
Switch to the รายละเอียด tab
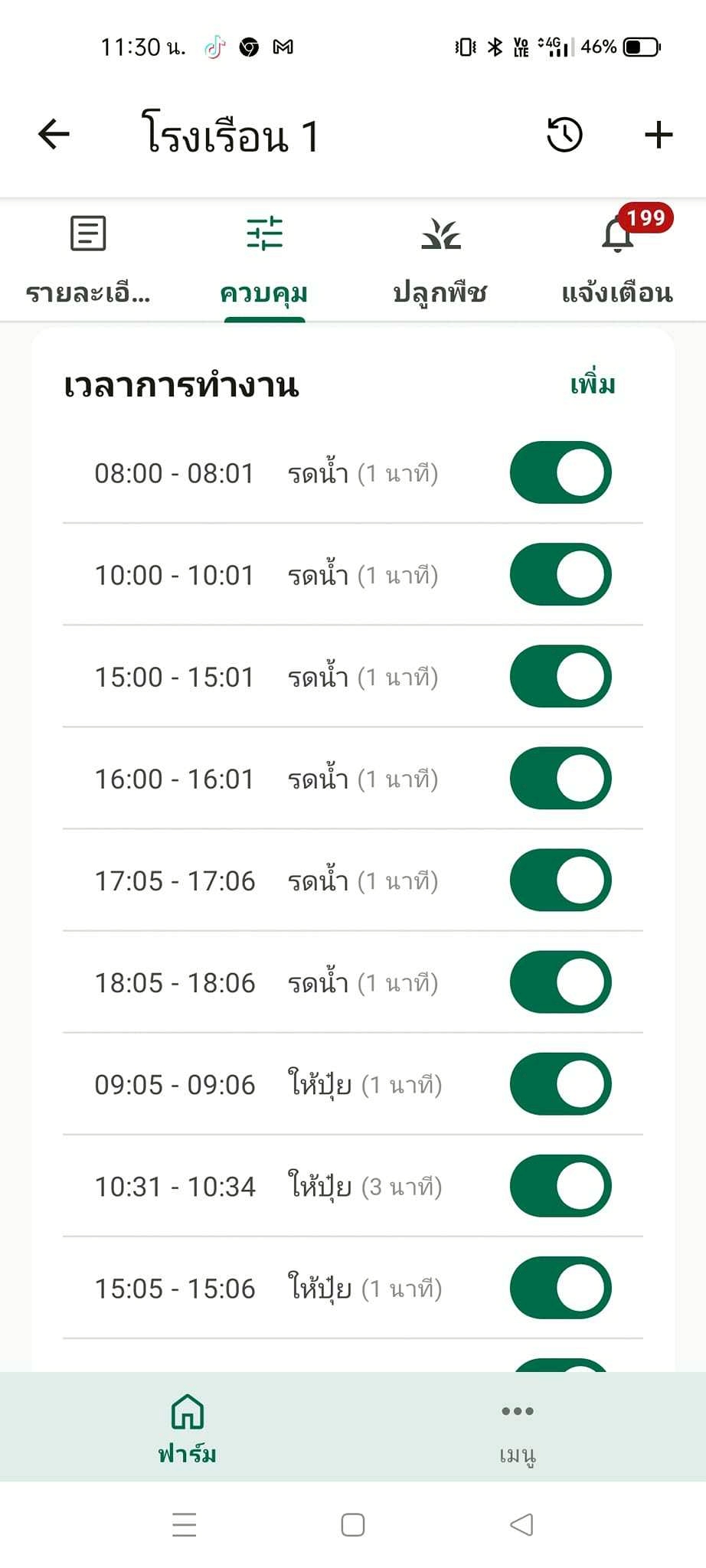tap(88, 260)
